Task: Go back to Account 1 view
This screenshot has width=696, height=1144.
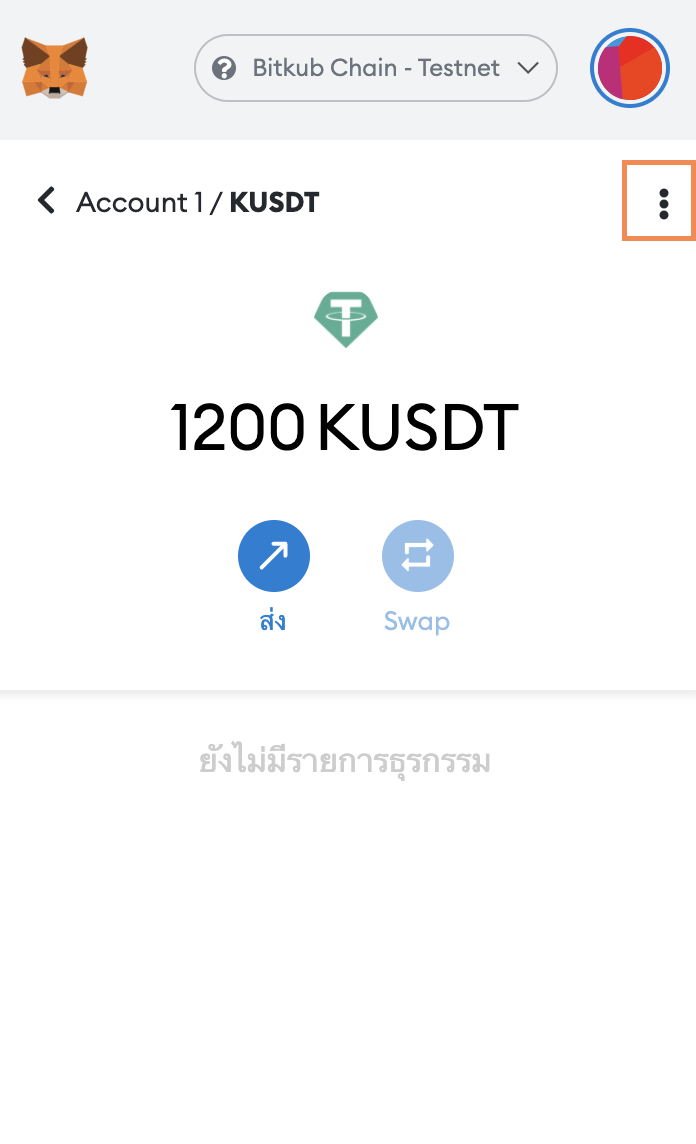Action: point(46,201)
